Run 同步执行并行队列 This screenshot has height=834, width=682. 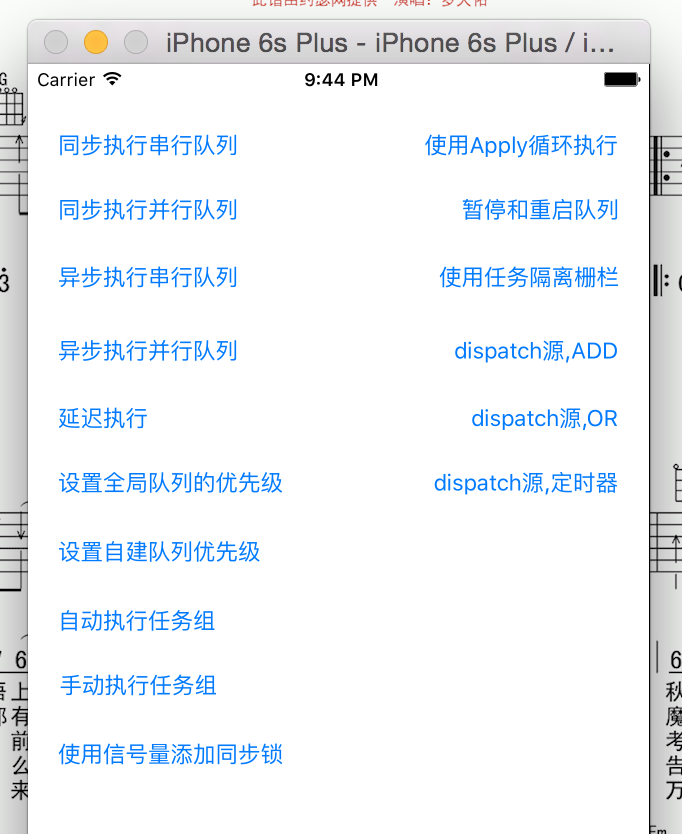(x=148, y=210)
